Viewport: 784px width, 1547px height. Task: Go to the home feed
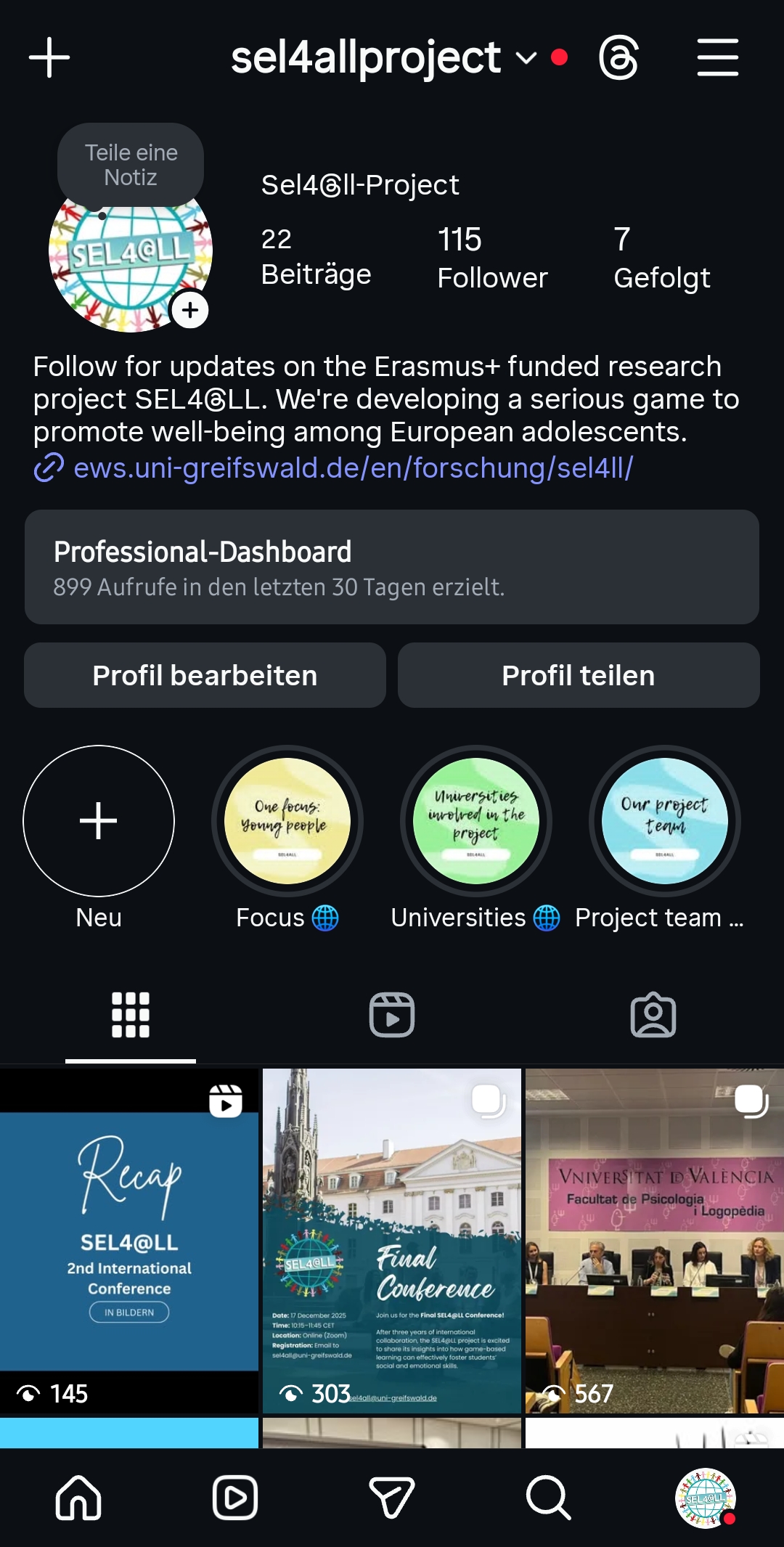(x=78, y=1498)
